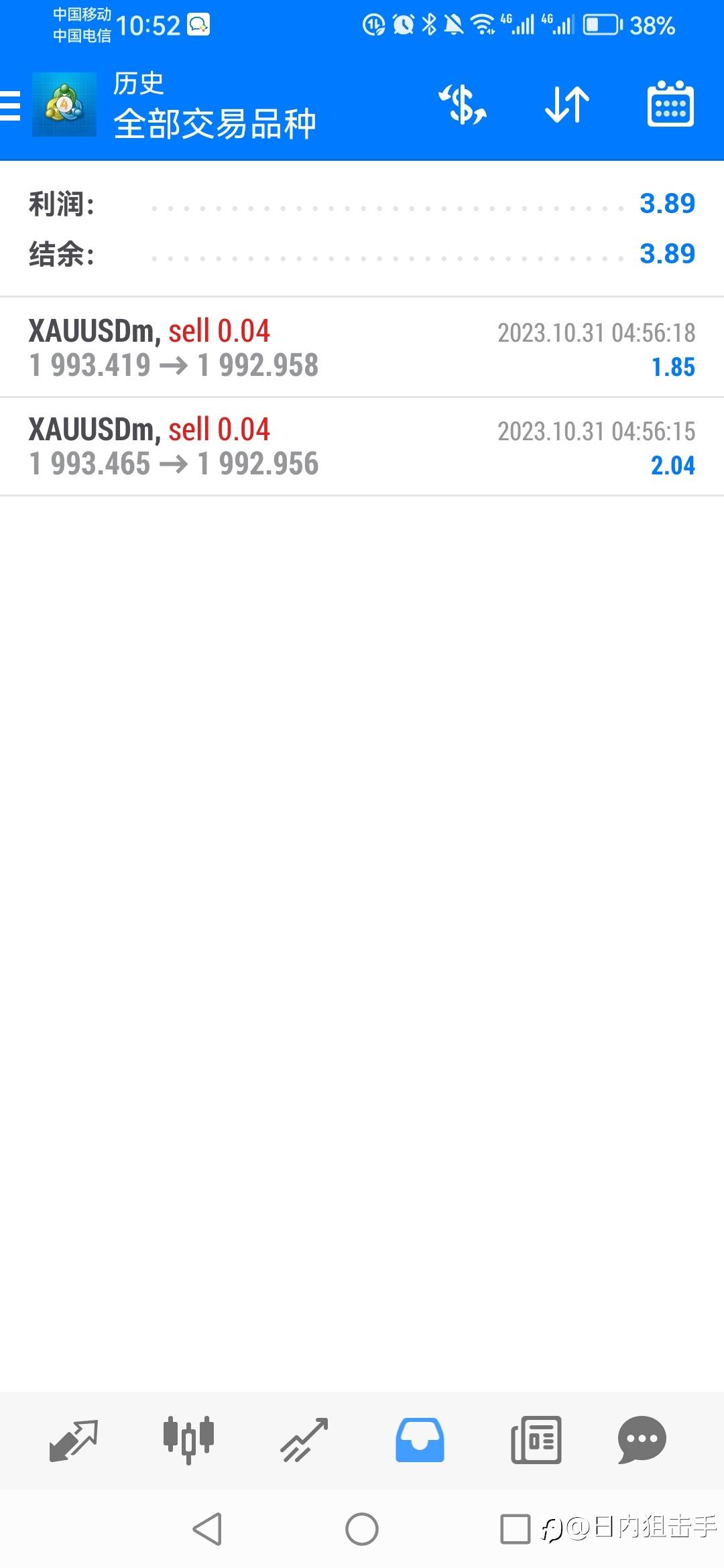Tap the sort arrows icon

(x=567, y=105)
